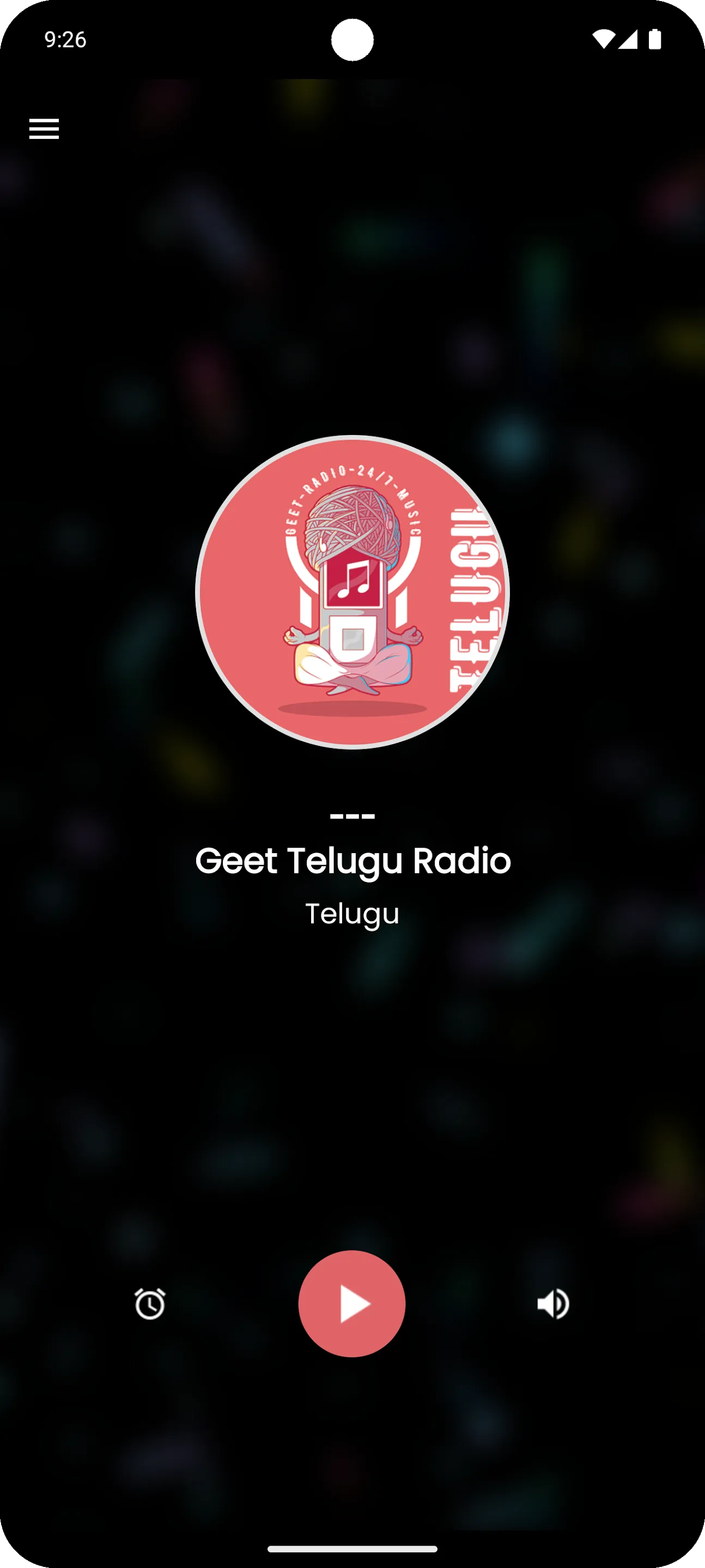Open the volume speaker control
705x1568 pixels.
point(554,1304)
